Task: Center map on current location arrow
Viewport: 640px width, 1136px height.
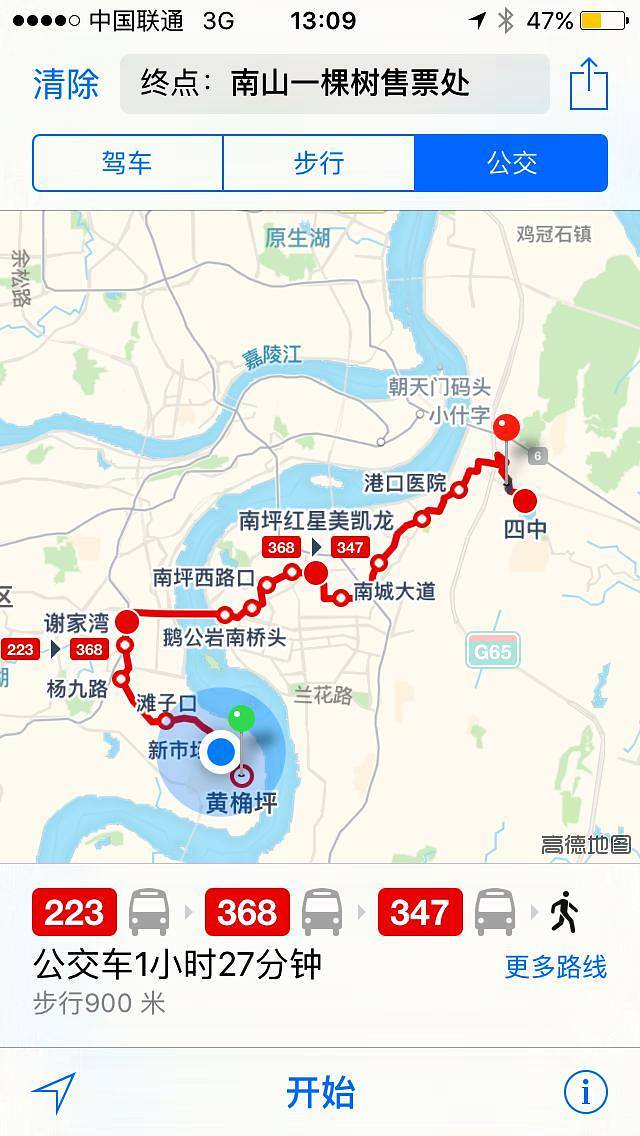Action: point(54,1093)
